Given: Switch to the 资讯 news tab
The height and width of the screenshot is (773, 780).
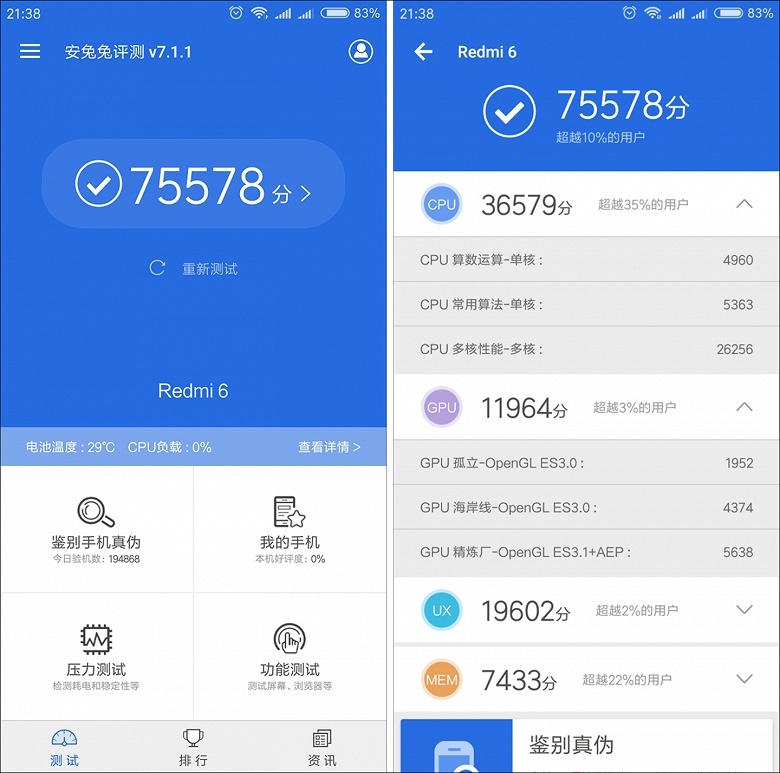Looking at the screenshot, I should pos(322,747).
